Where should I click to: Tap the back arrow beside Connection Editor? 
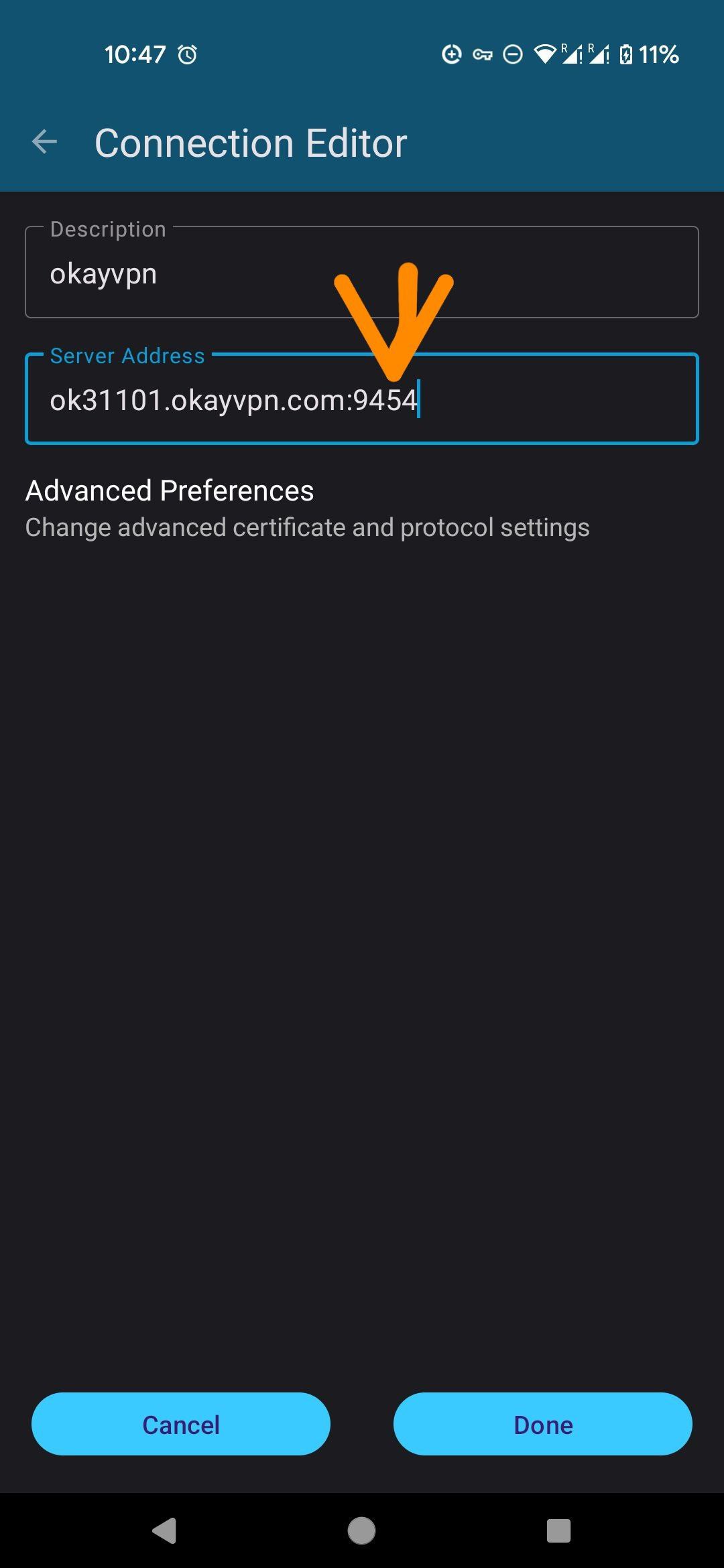(x=45, y=141)
